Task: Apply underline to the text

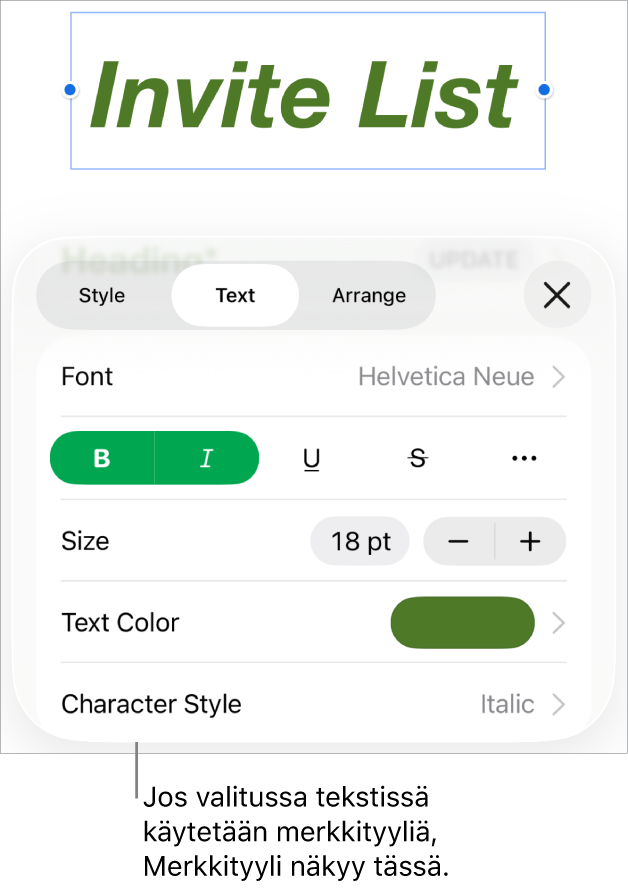Action: click(x=312, y=458)
